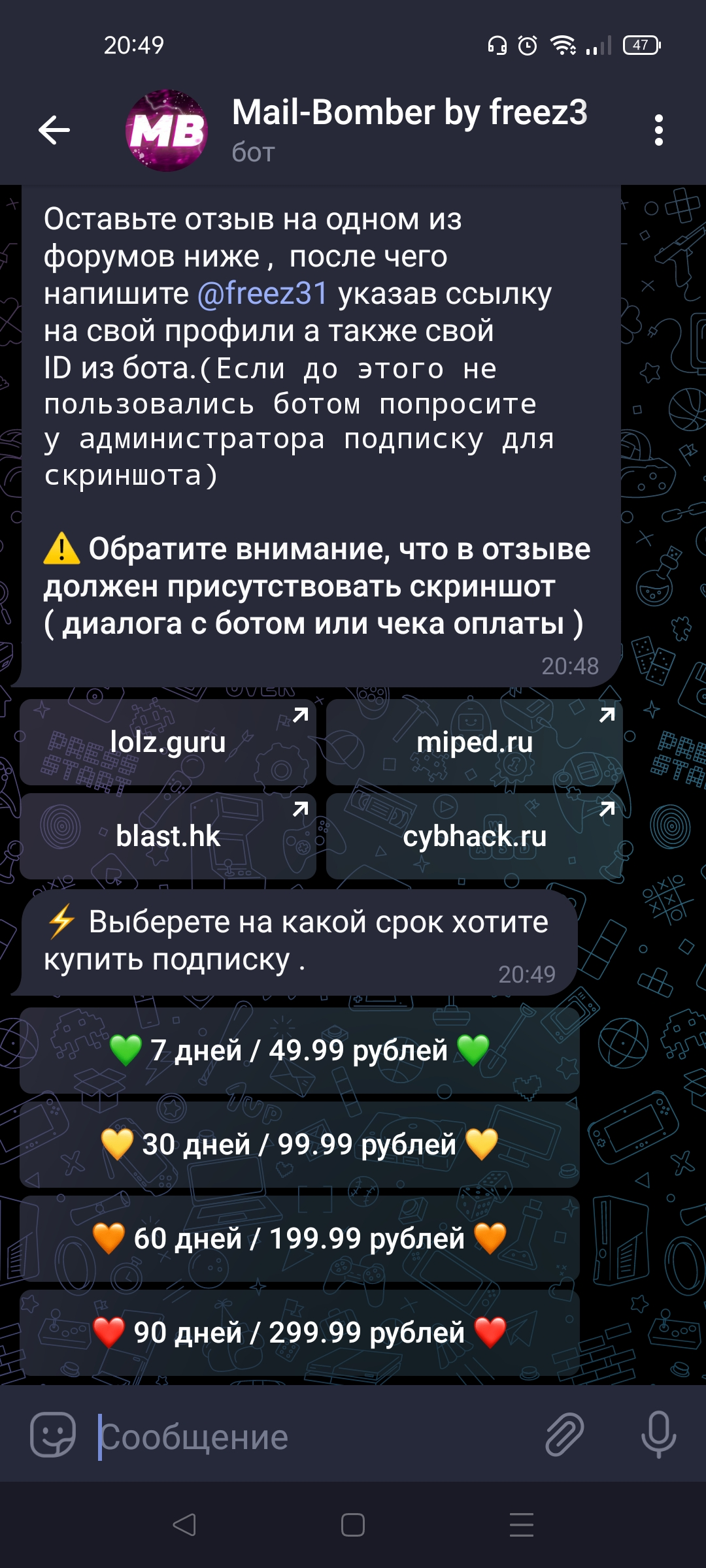Pick the 60 days / 199.99 rubles option
The width and height of the screenshot is (706, 1568).
click(299, 1239)
